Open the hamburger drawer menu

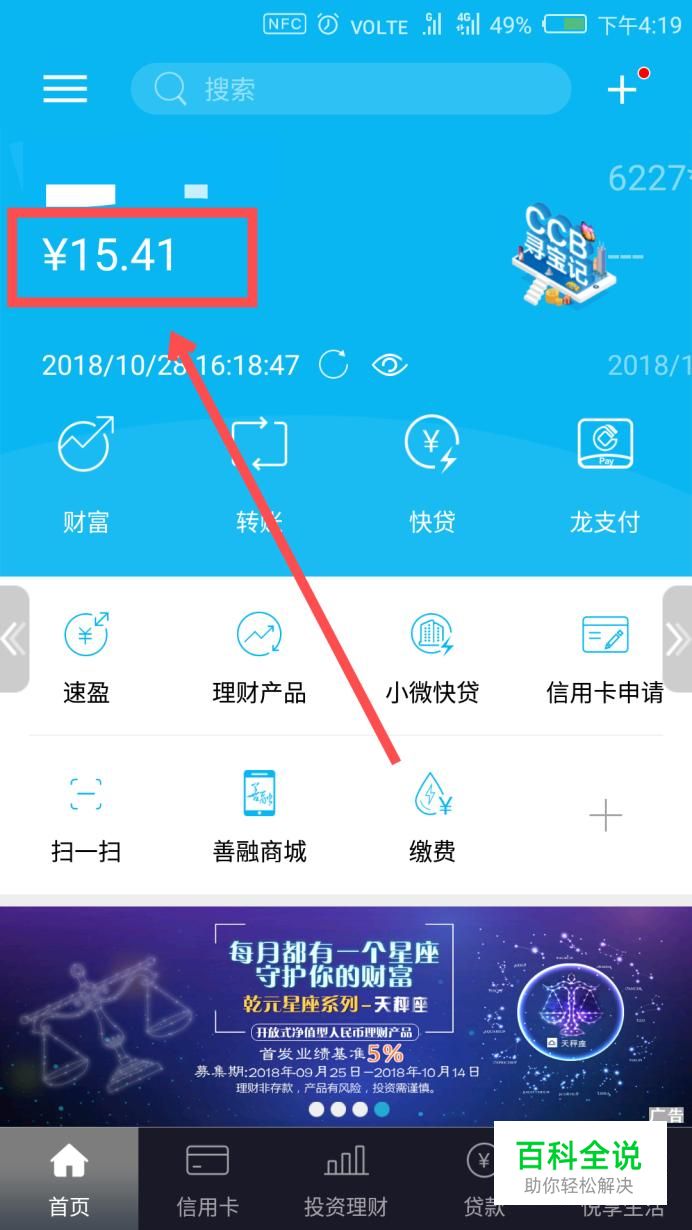pyautogui.click(x=65, y=89)
